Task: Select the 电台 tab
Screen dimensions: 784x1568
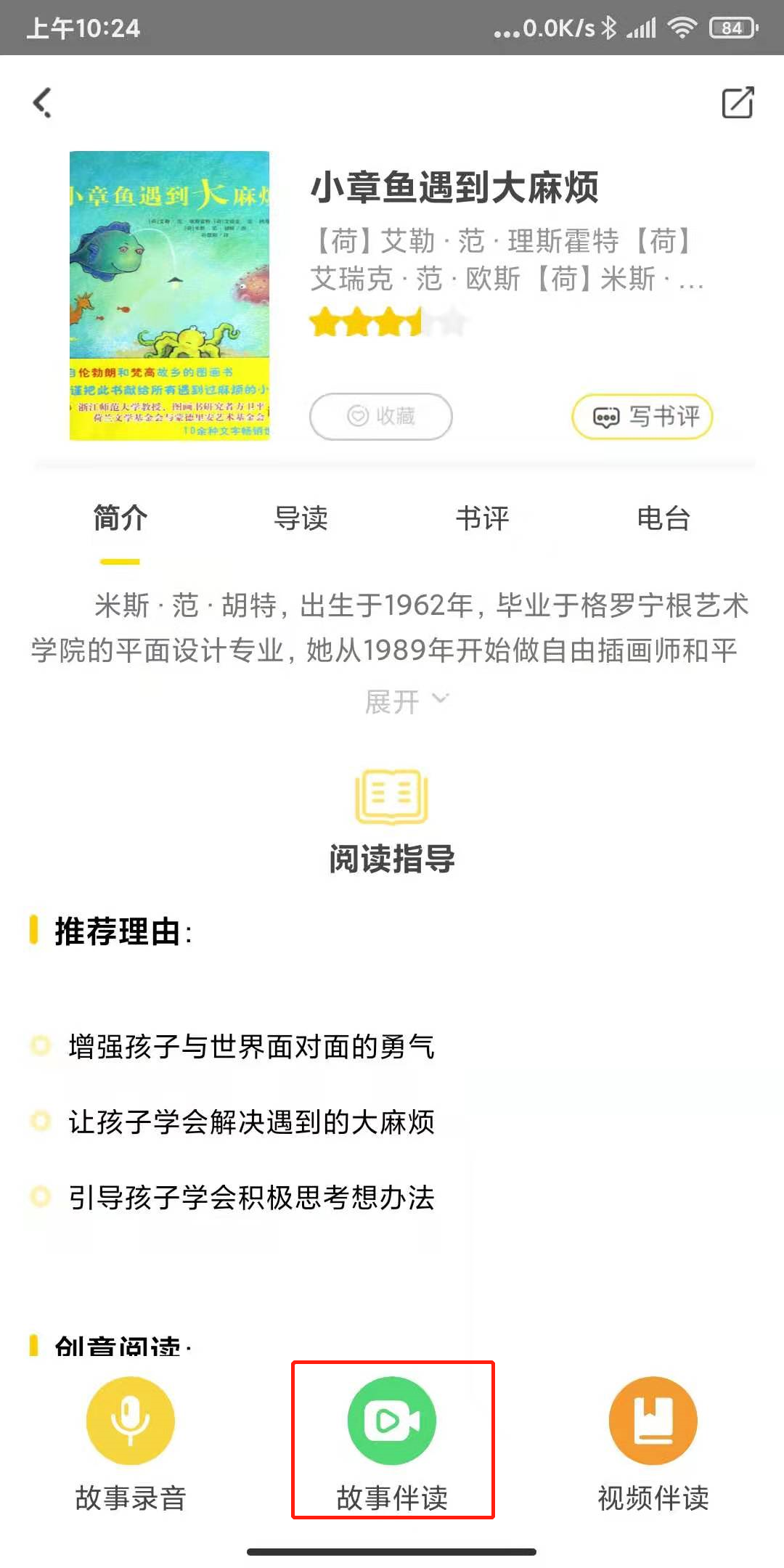Action: tap(663, 518)
